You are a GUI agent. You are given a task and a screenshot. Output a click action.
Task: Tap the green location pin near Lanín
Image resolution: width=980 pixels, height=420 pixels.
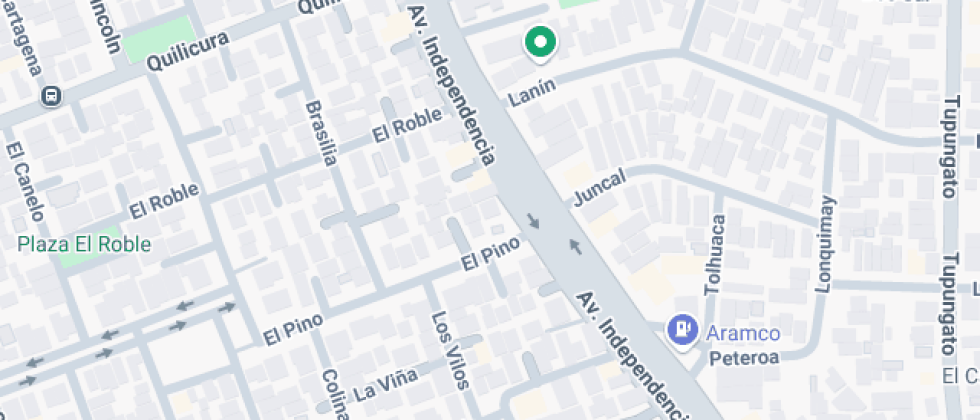pos(540,43)
